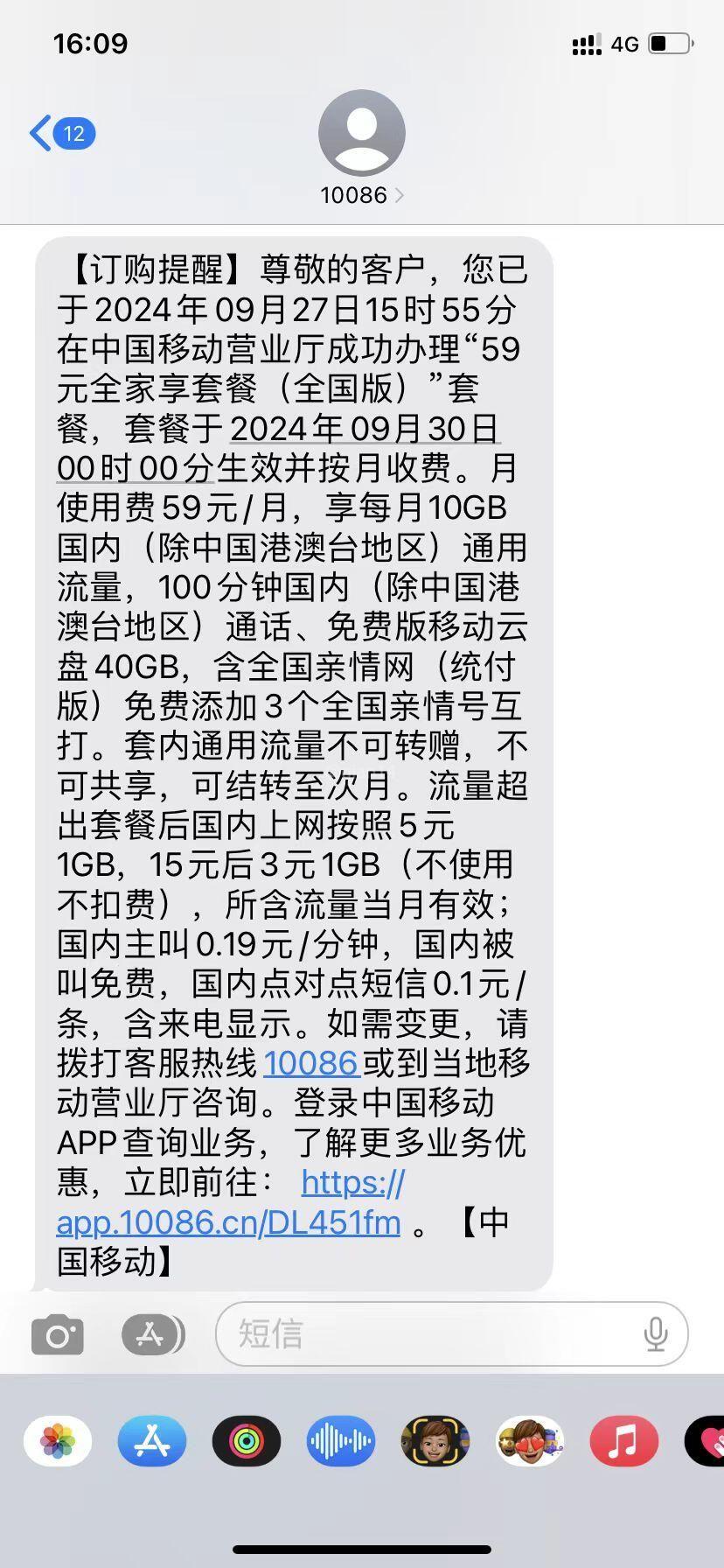Open the camera to attach a photo

pos(58,1335)
